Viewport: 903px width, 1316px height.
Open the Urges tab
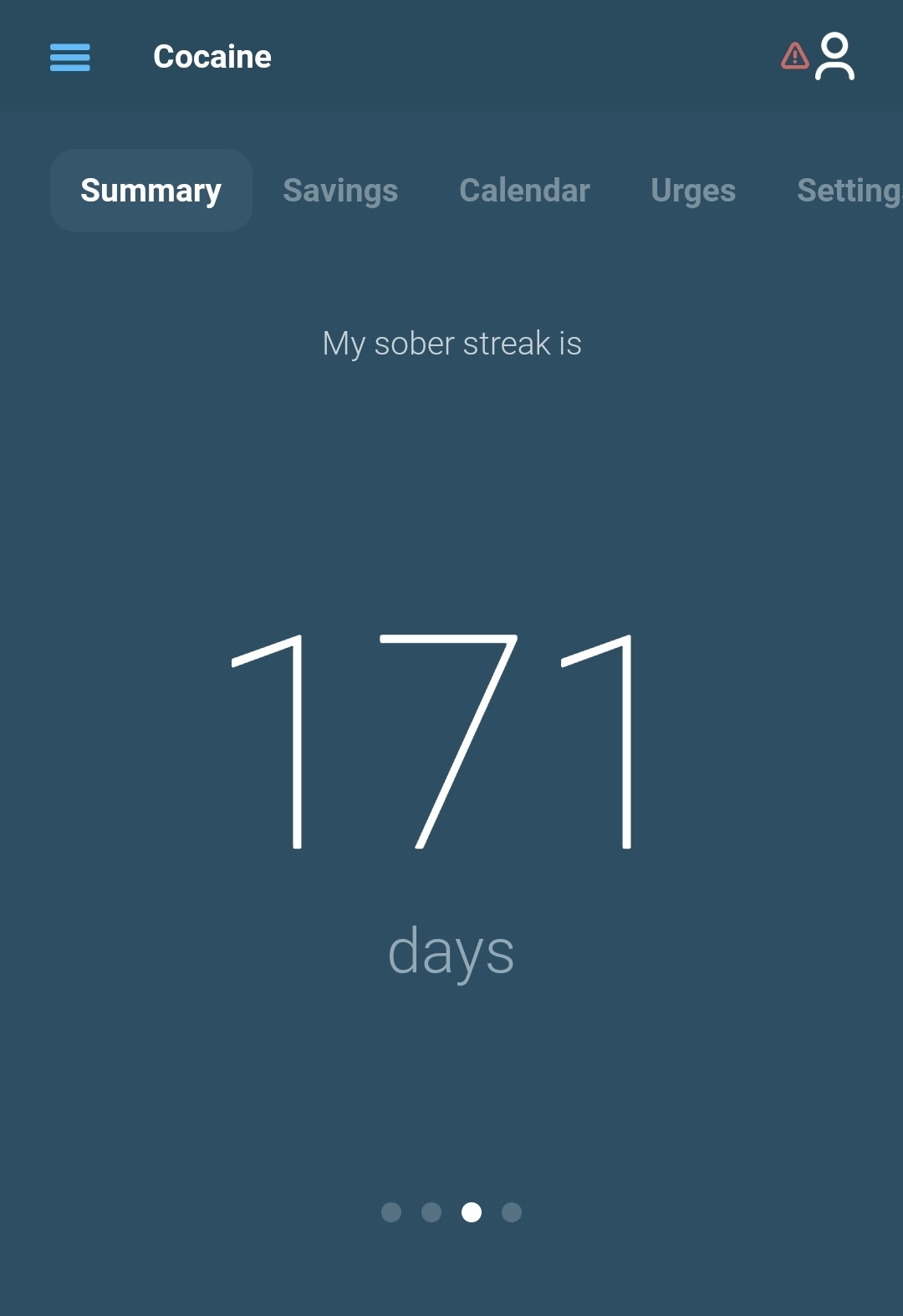[x=693, y=191]
